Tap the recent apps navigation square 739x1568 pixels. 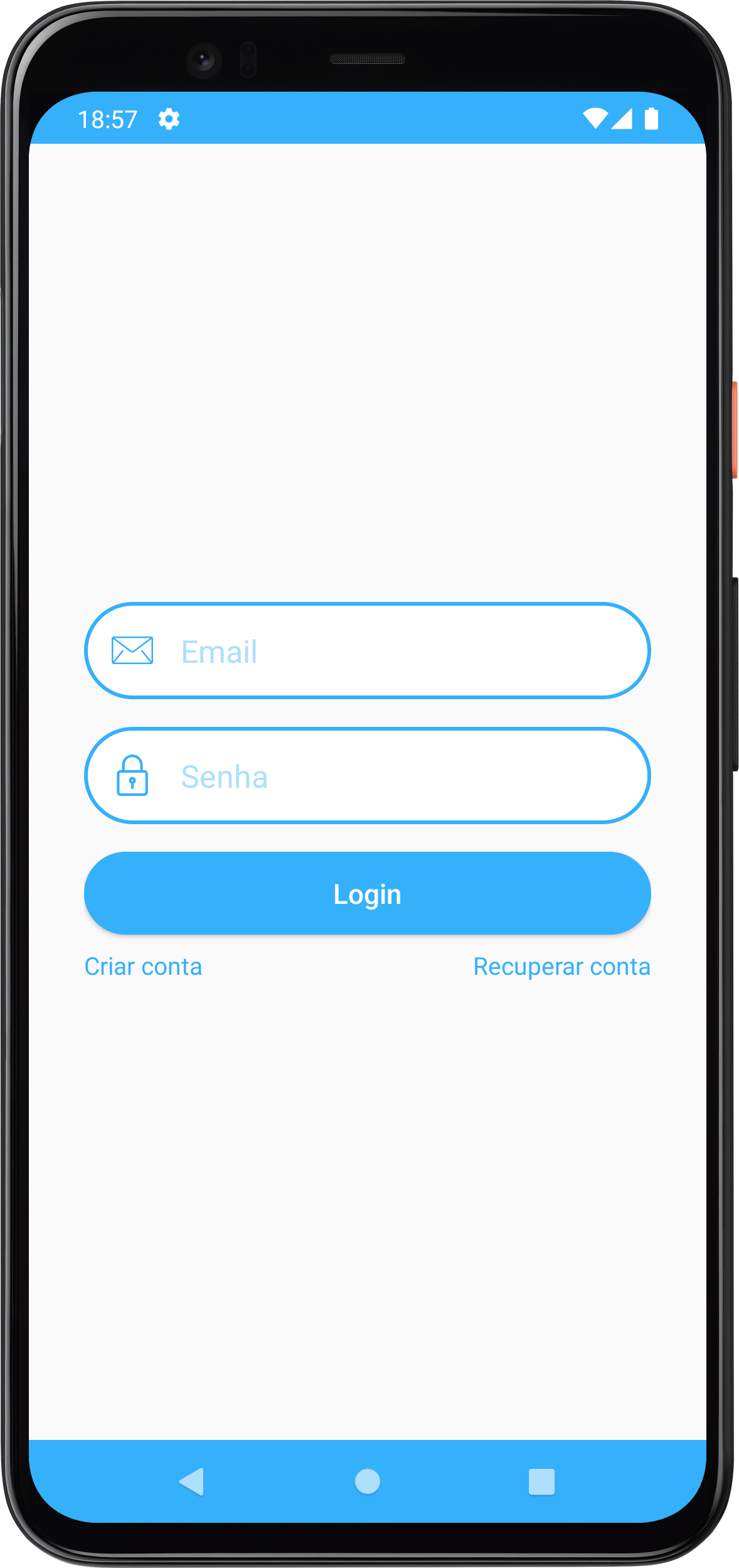pyautogui.click(x=541, y=1481)
